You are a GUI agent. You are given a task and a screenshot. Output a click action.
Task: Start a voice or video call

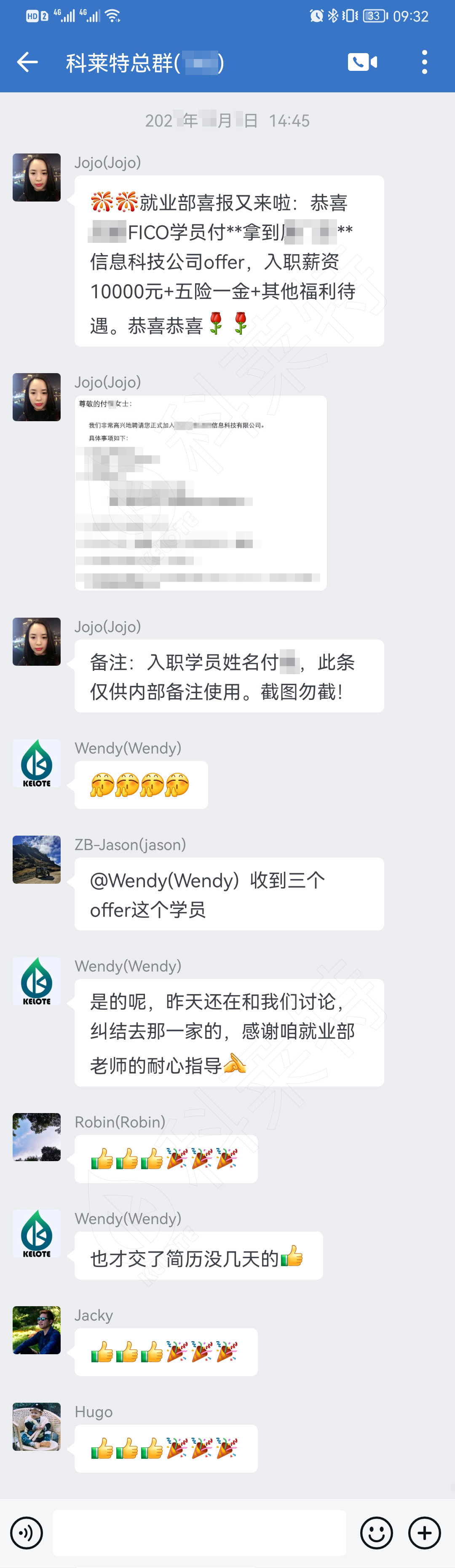coord(363,62)
